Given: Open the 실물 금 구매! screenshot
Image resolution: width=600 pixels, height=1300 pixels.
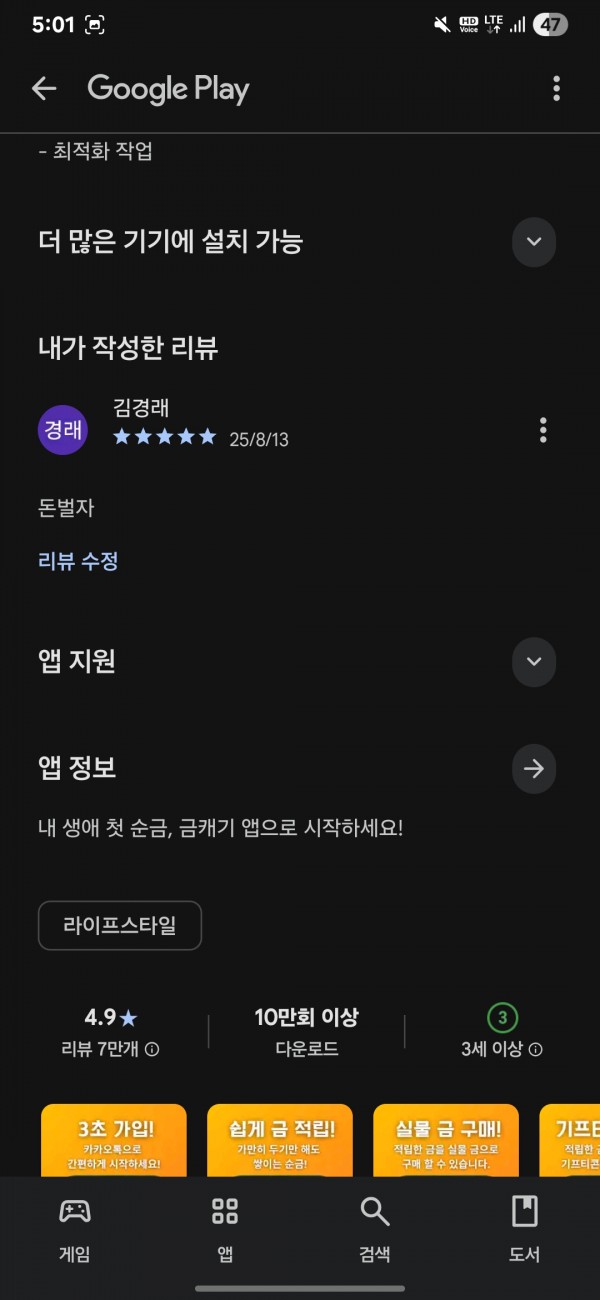Looking at the screenshot, I should (446, 1140).
